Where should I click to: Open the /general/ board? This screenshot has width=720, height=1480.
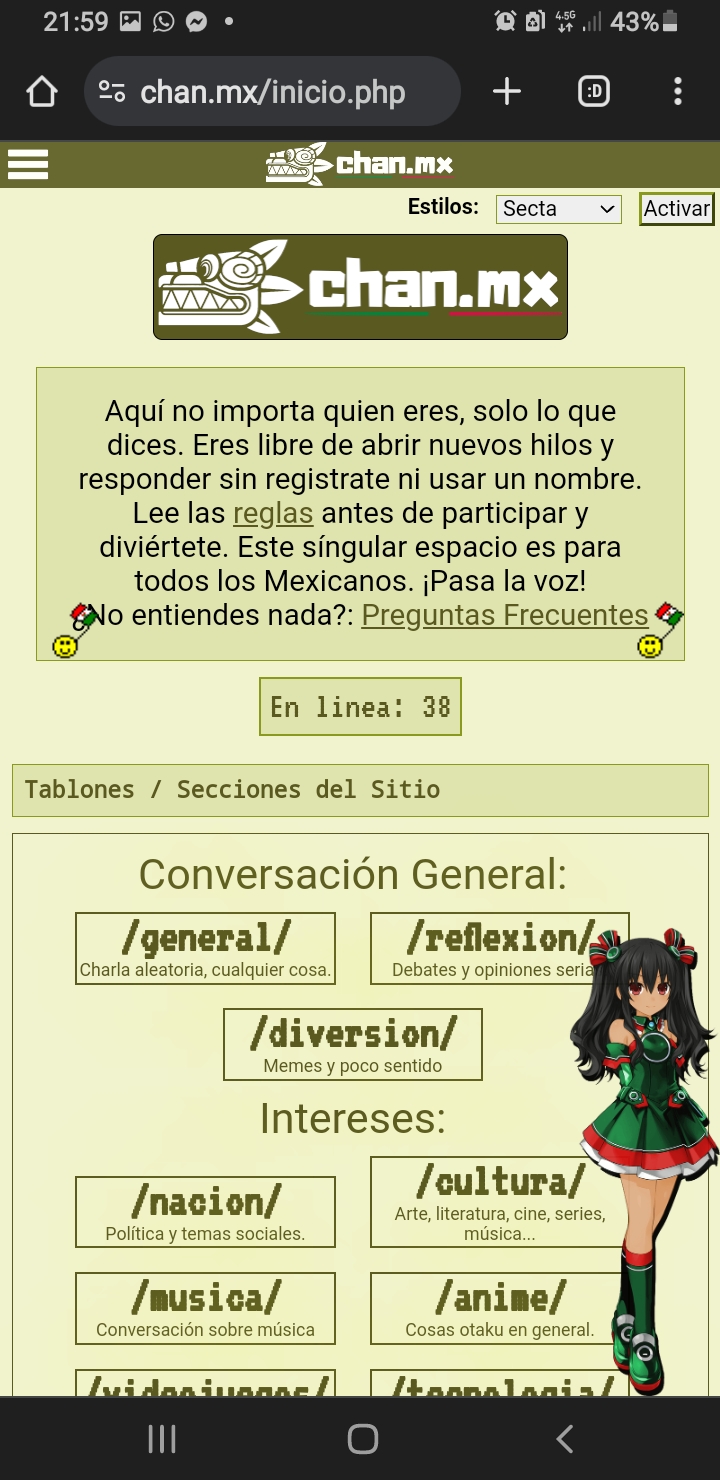pos(205,948)
